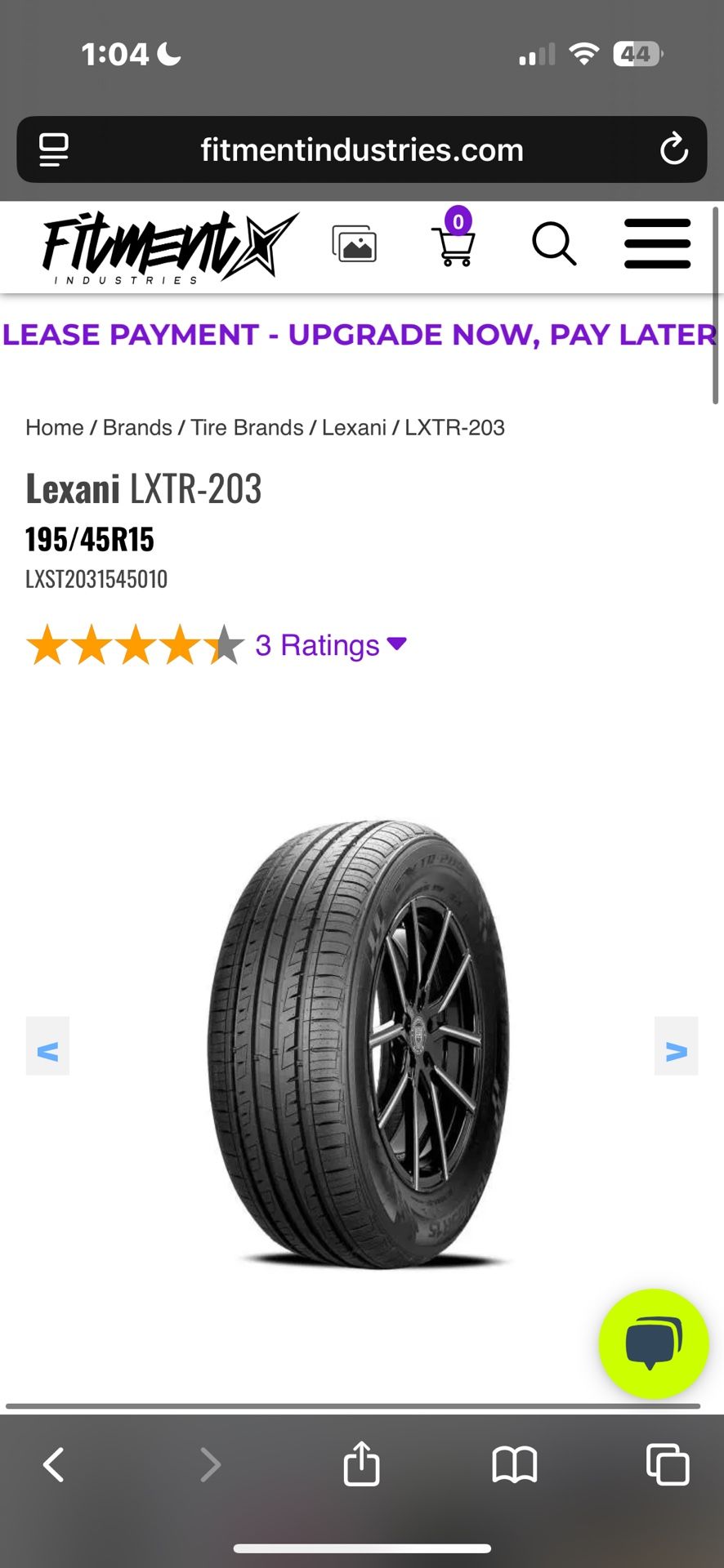Open the site search

click(x=554, y=244)
